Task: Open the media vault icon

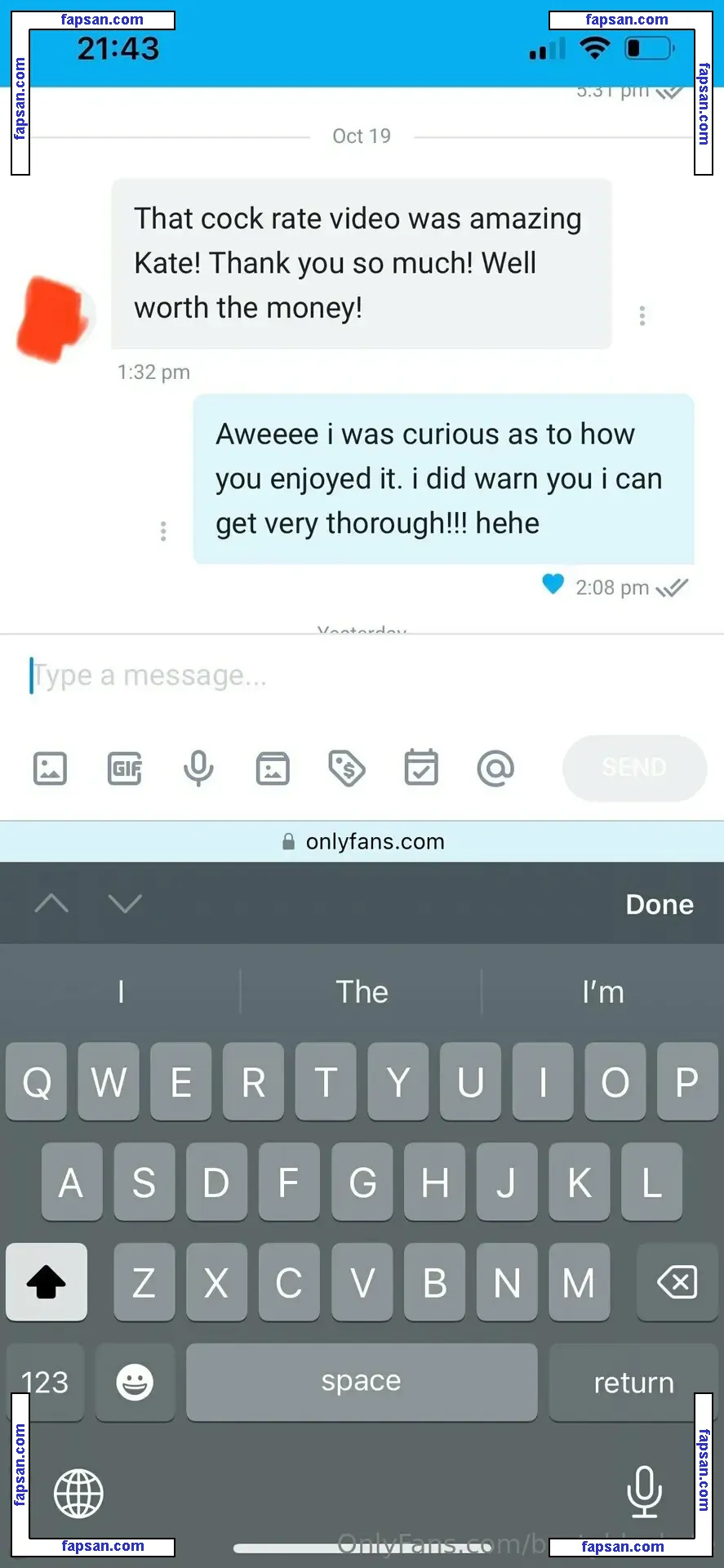Action: point(273,768)
